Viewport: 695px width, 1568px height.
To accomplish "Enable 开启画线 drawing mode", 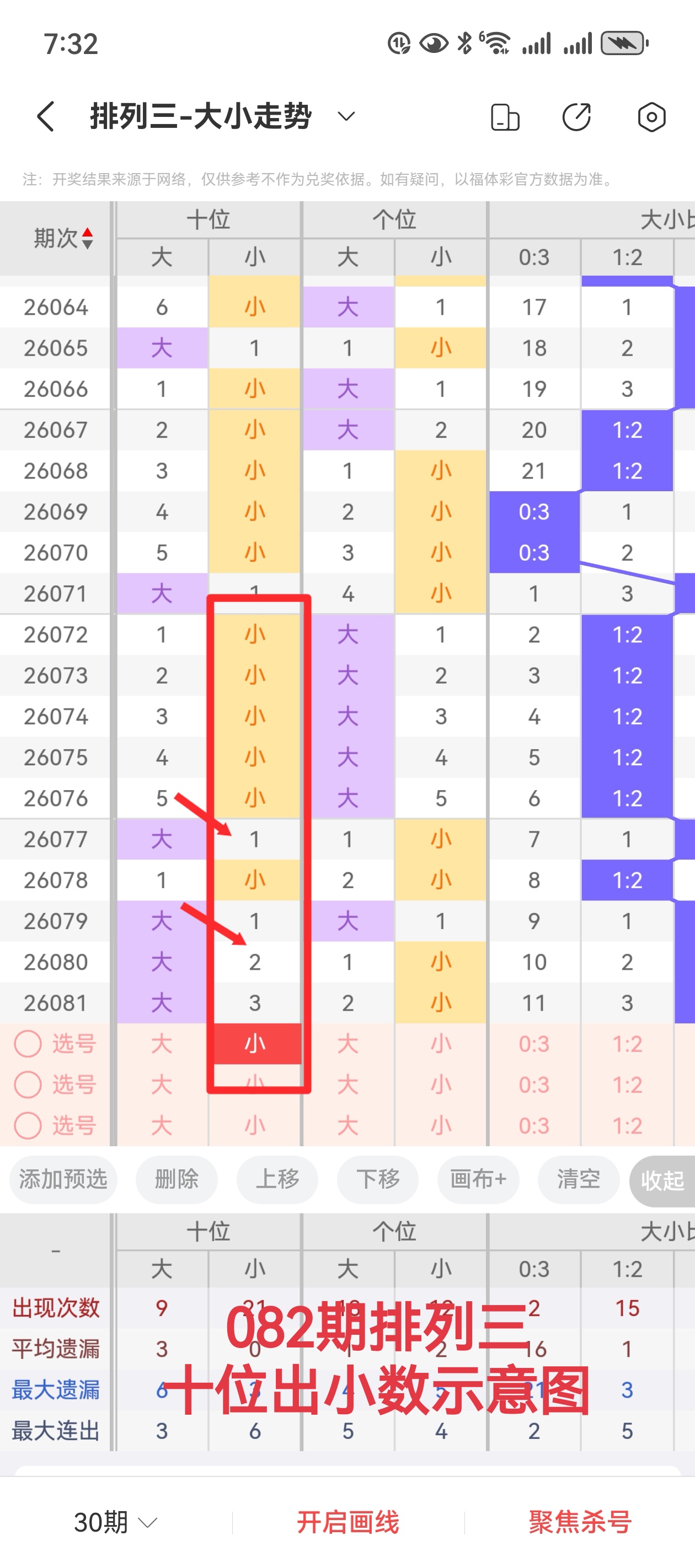I will (x=348, y=1522).
